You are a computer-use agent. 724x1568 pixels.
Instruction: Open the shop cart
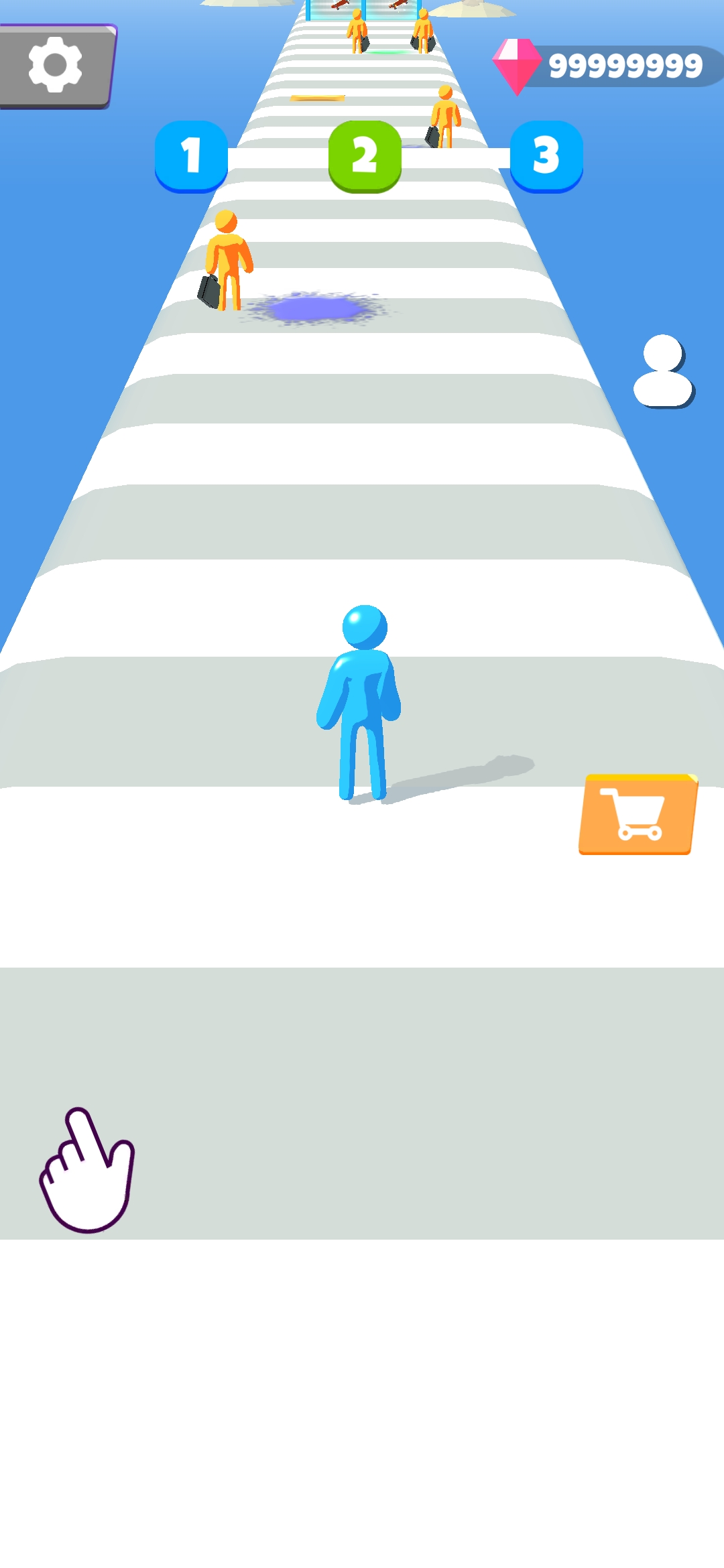638,815
